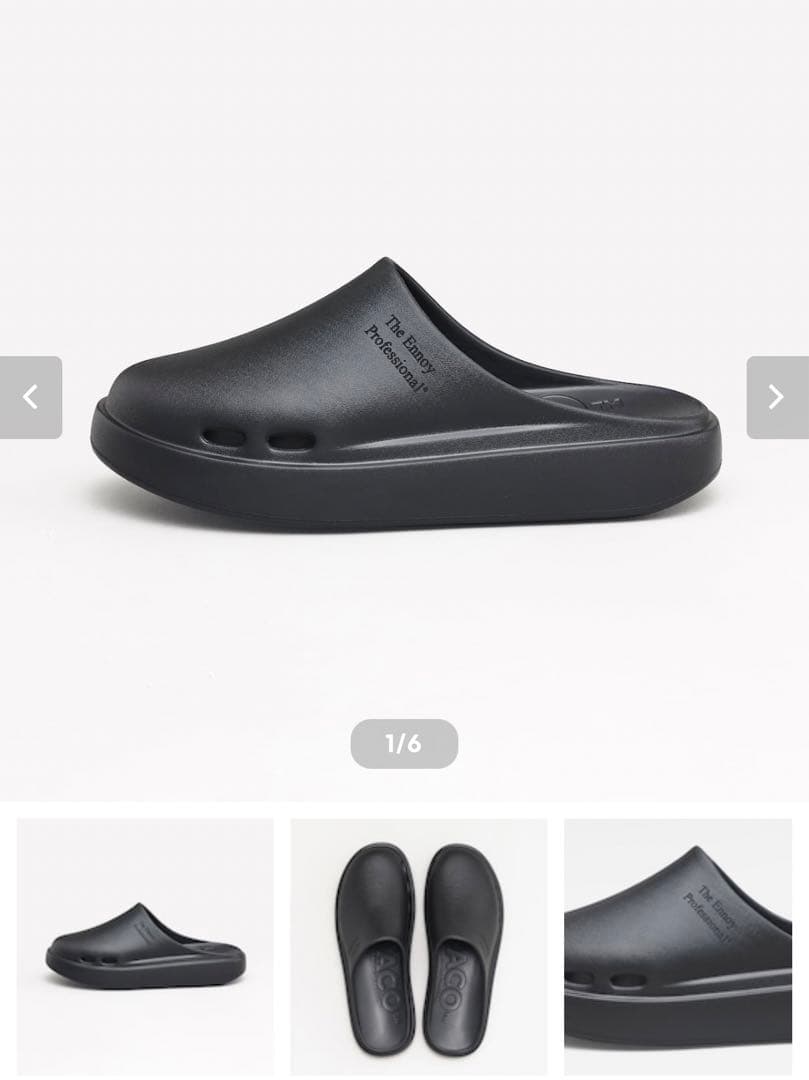This screenshot has height=1080, width=809.
Task: Open the main shoe image full view
Action: point(405,400)
